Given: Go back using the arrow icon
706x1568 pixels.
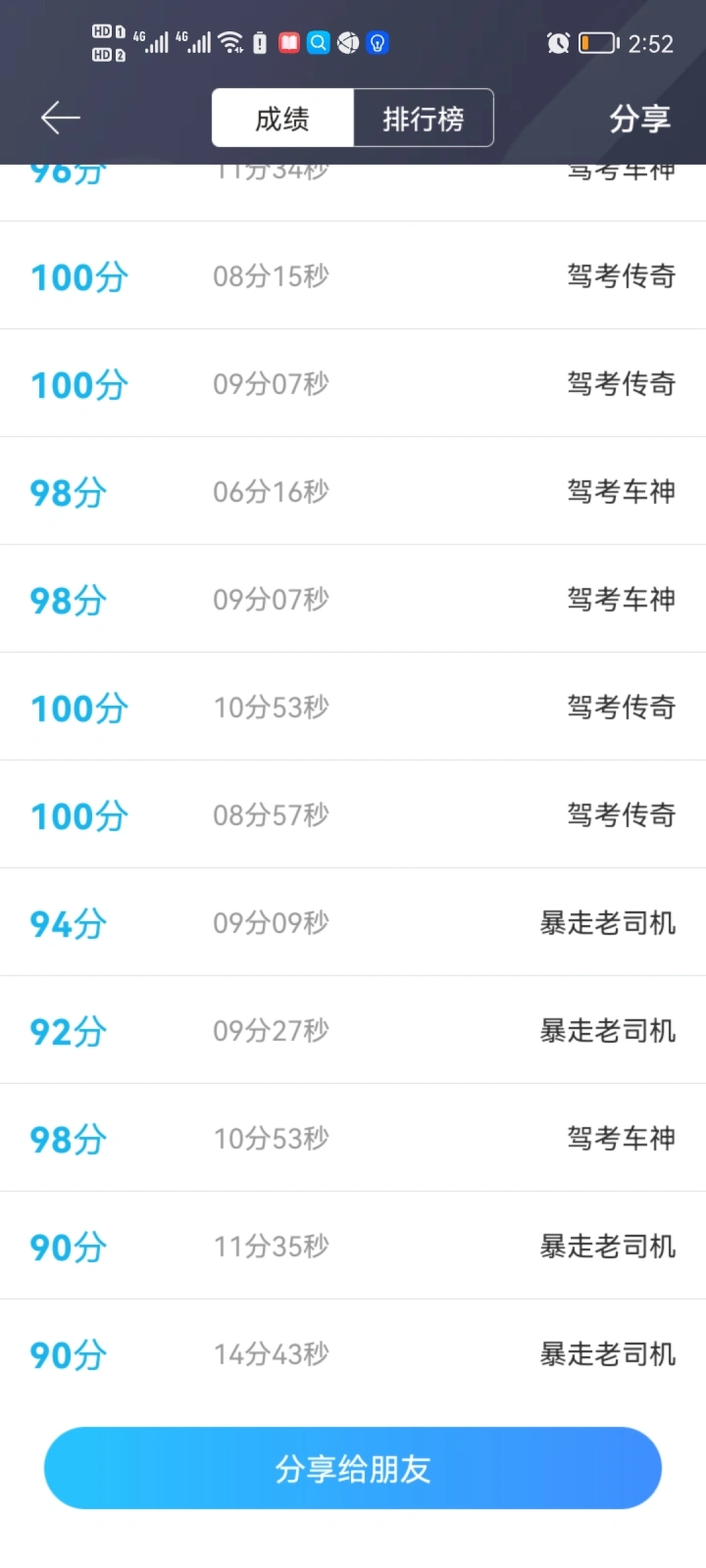Looking at the screenshot, I should tap(61, 119).
